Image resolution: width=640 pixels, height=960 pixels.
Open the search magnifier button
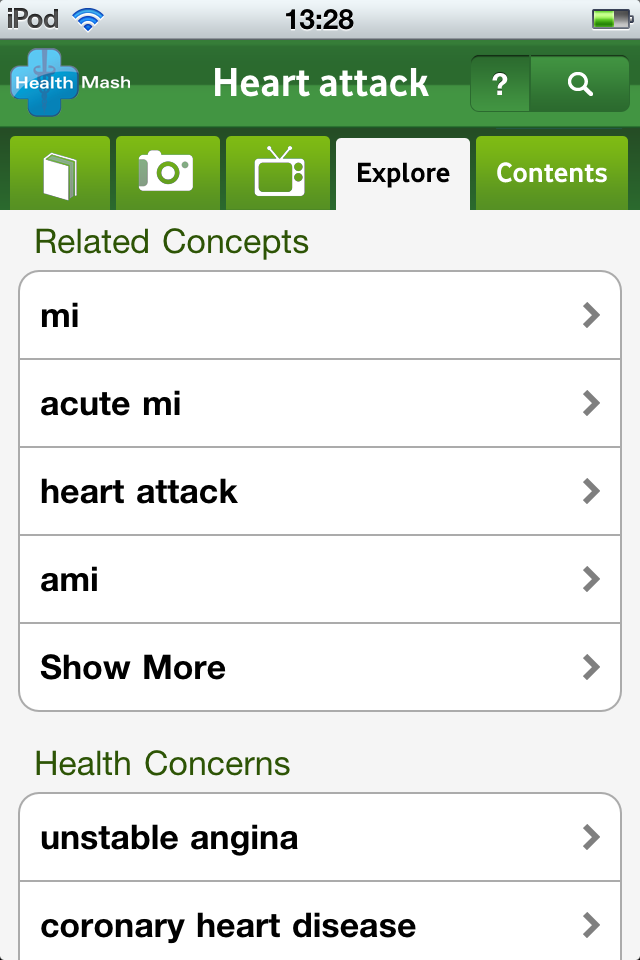click(580, 84)
